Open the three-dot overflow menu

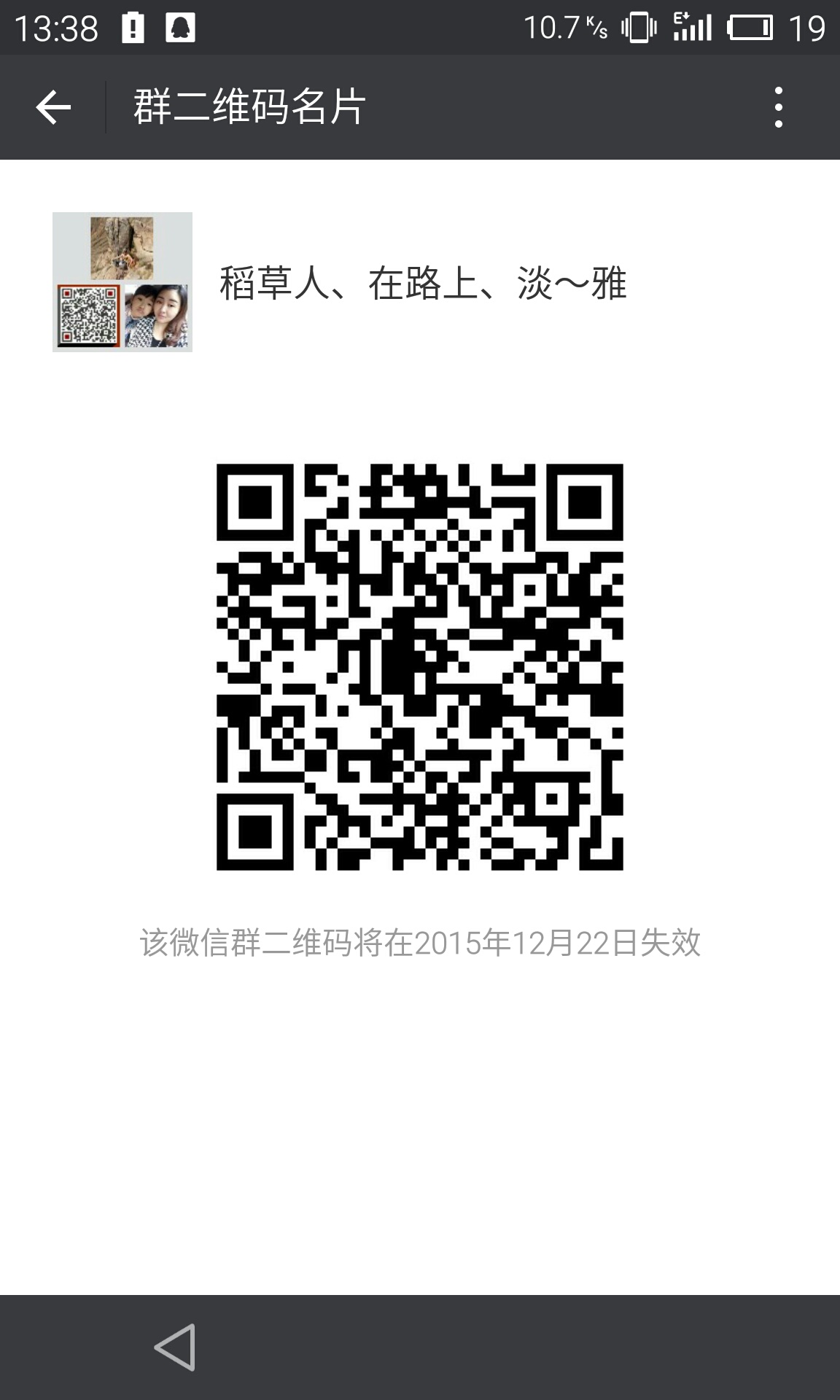[x=778, y=107]
